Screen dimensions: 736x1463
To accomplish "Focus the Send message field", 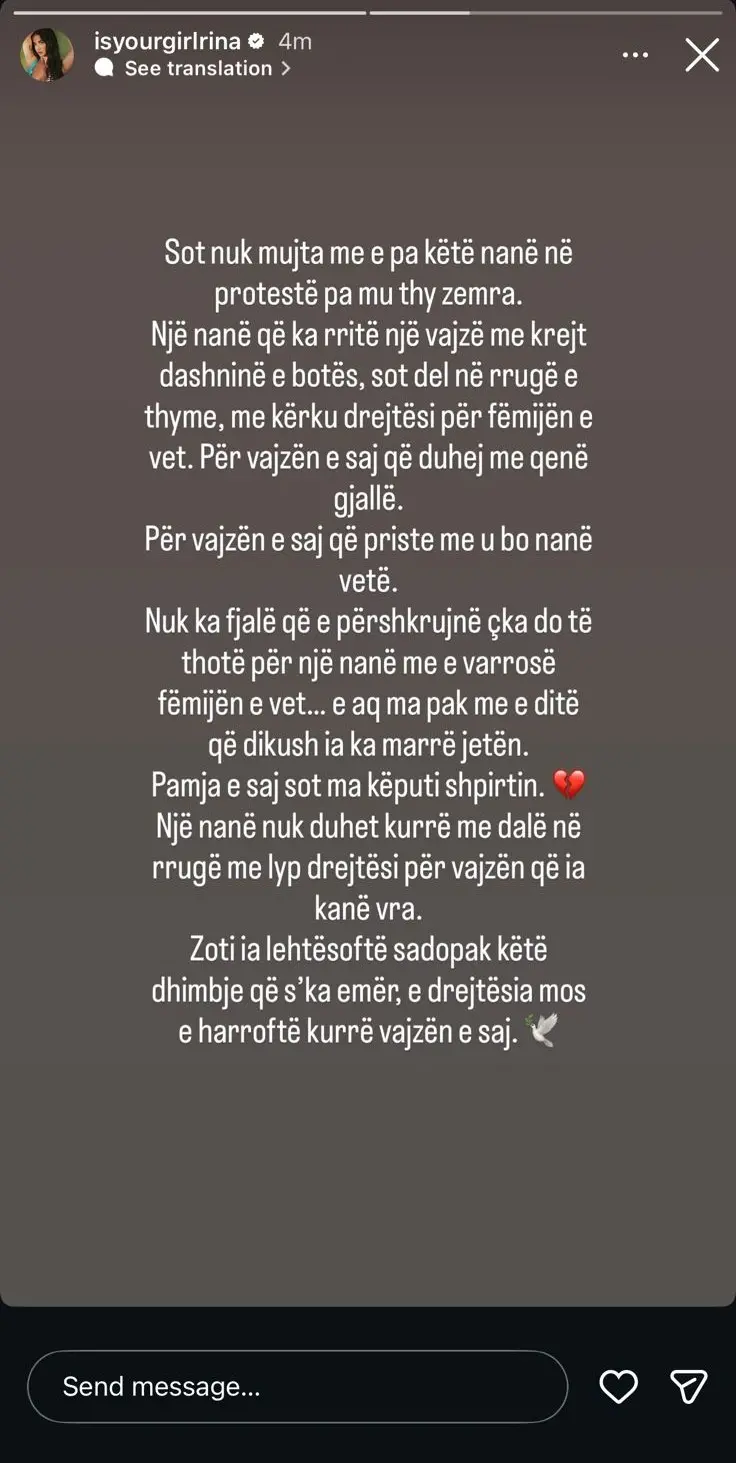I will 297,1386.
